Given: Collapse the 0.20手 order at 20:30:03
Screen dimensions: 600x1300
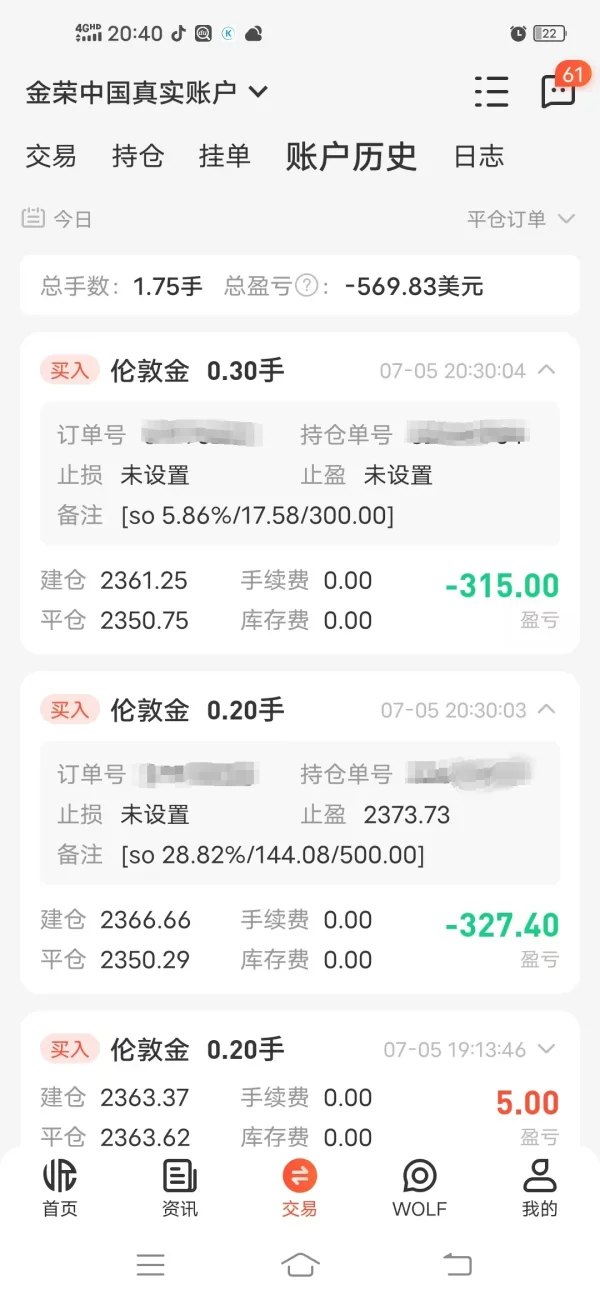Looking at the screenshot, I should (x=547, y=710).
